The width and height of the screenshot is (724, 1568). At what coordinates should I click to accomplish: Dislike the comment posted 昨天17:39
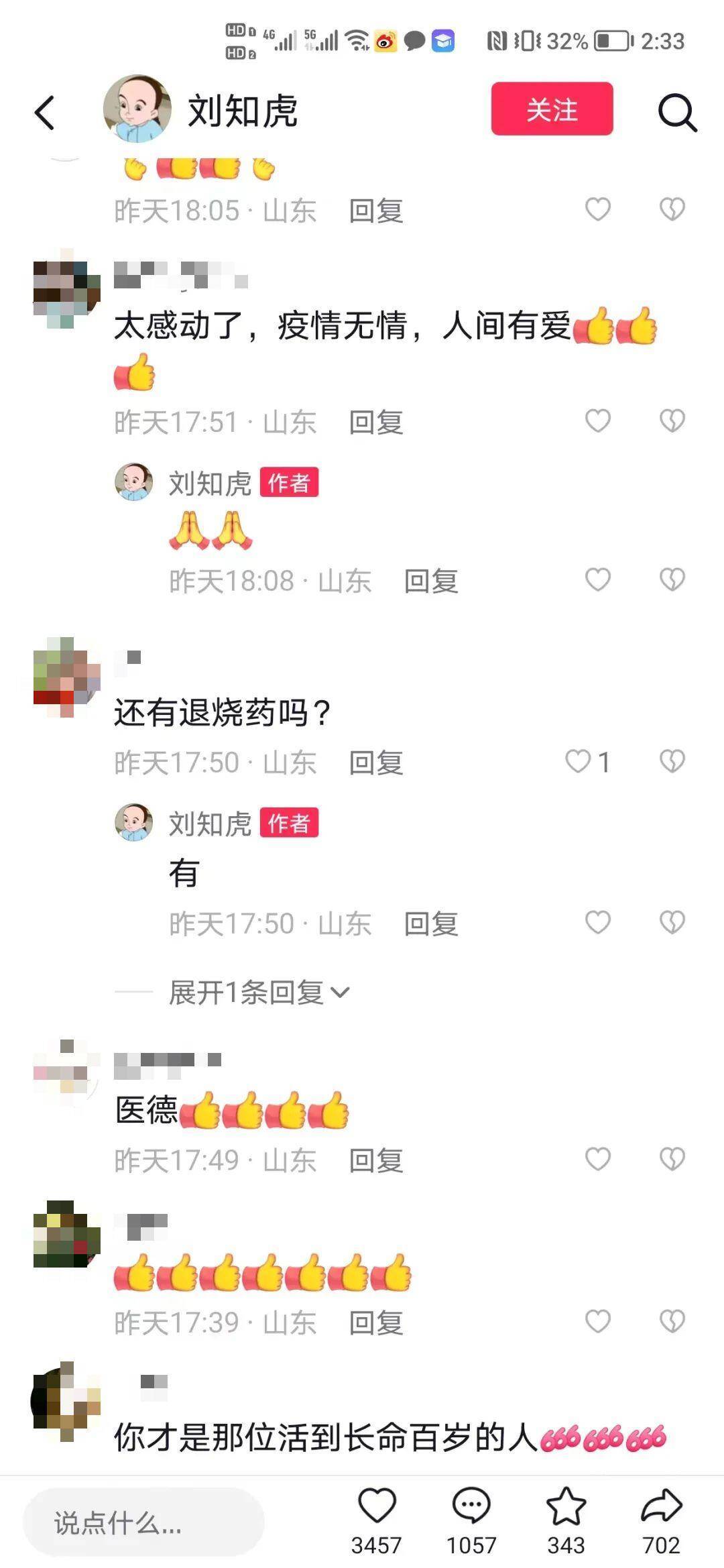click(672, 1321)
